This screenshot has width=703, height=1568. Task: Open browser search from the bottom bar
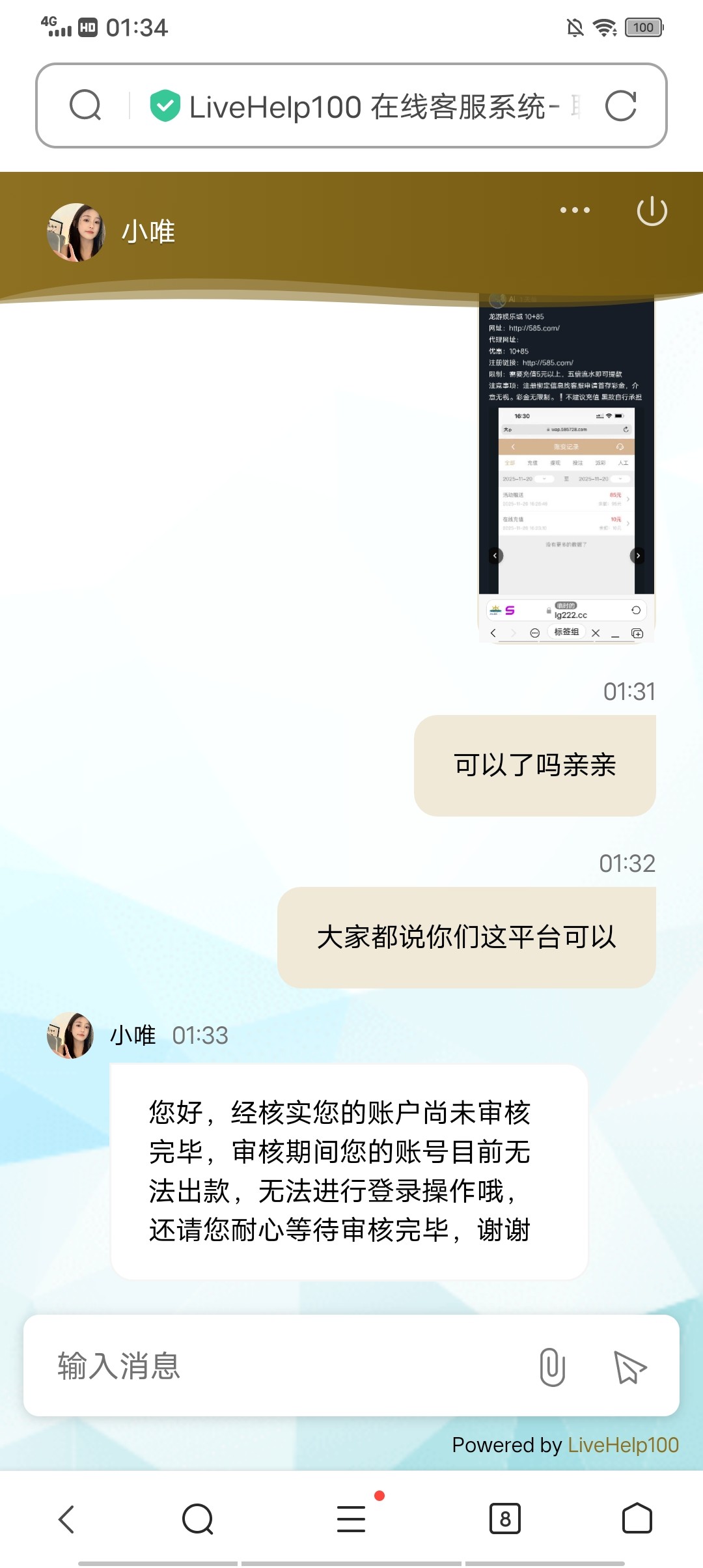(198, 1519)
